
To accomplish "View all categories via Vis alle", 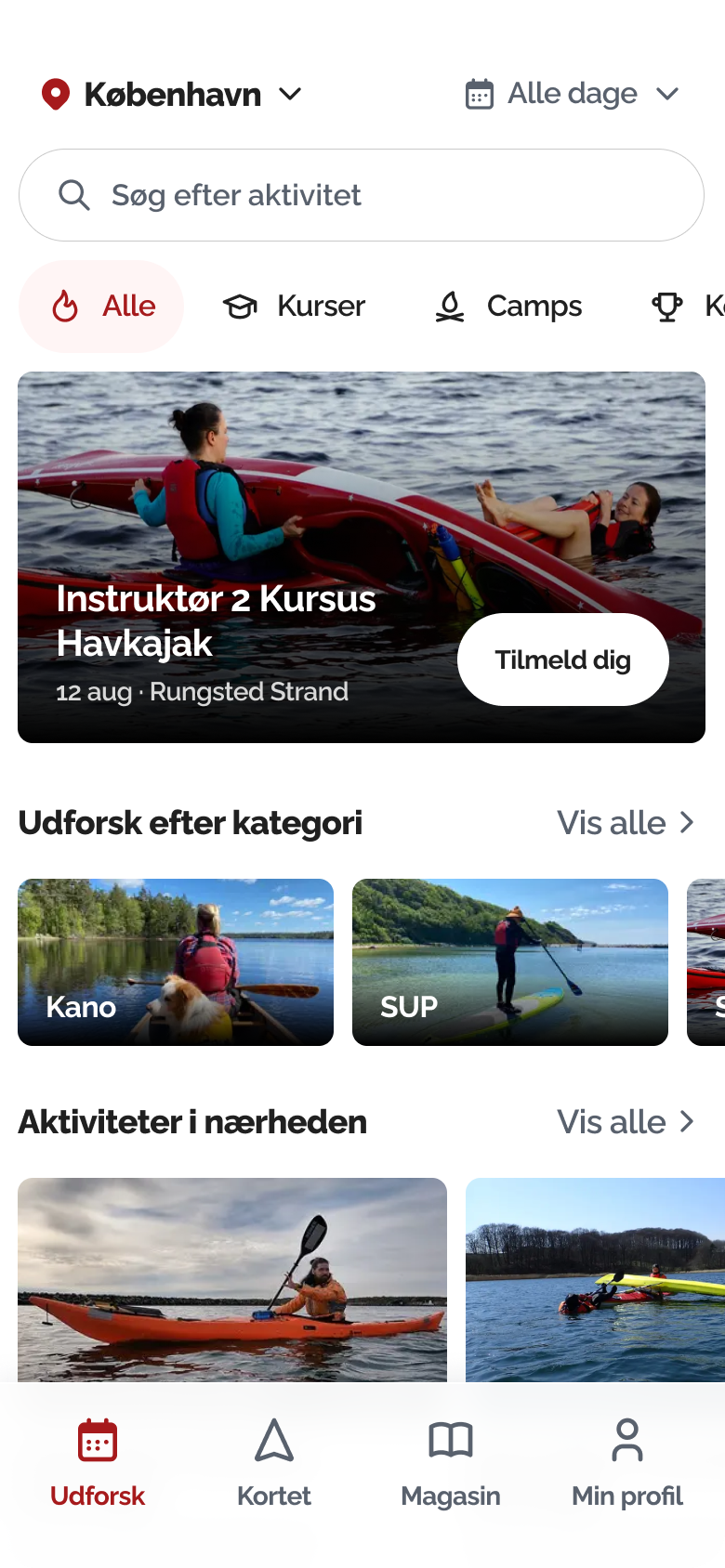I will pyautogui.click(x=626, y=823).
